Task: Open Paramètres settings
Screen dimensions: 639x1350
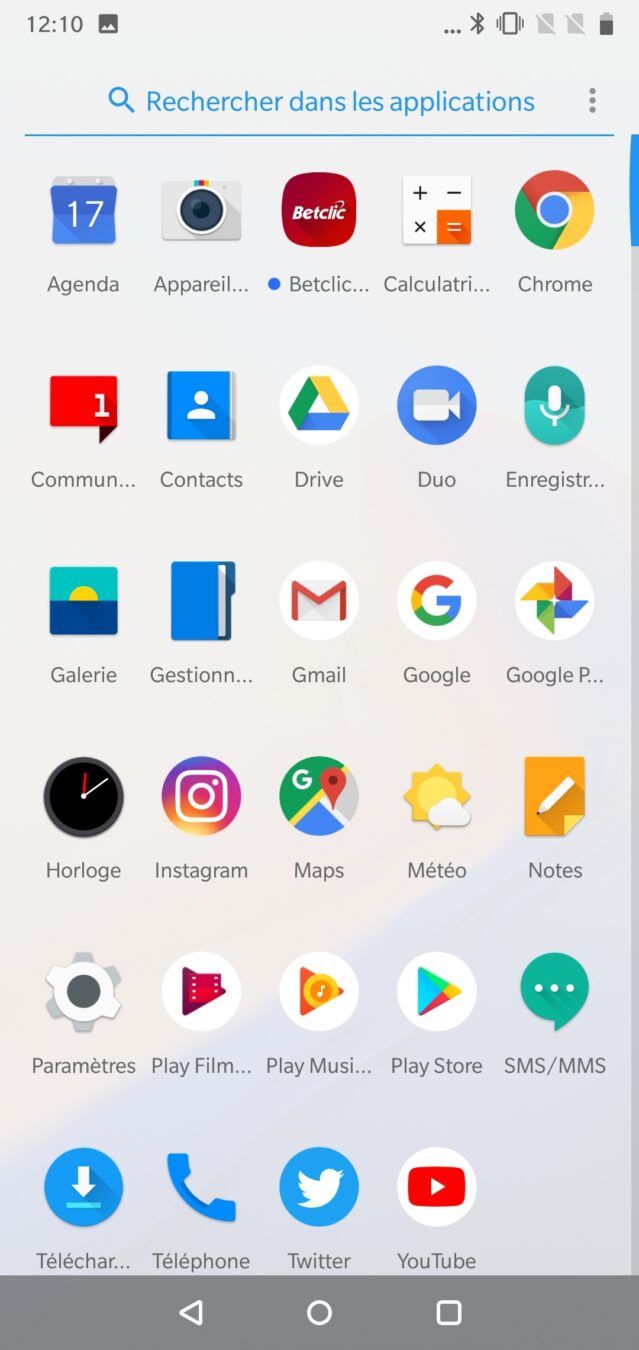Action: [84, 993]
